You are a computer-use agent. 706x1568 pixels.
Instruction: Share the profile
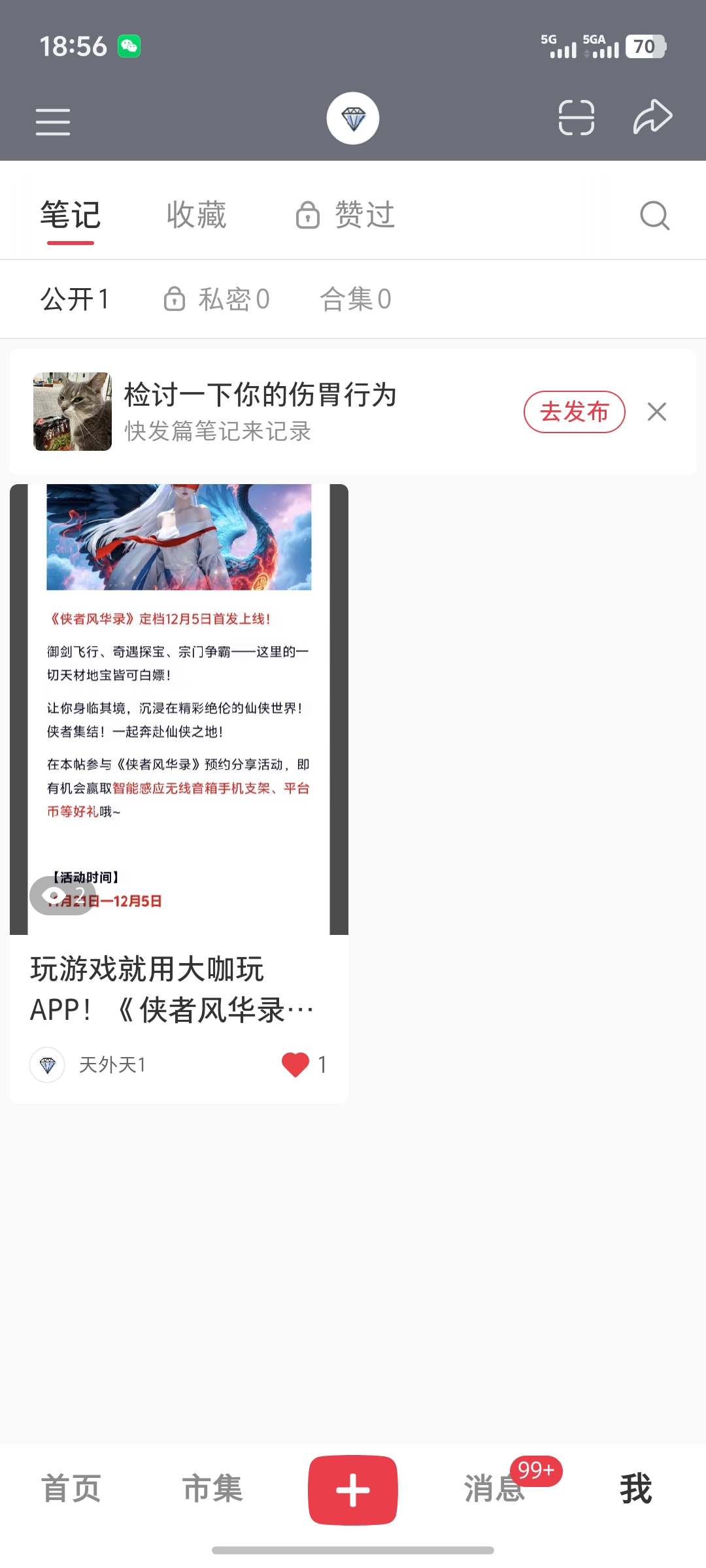click(652, 118)
